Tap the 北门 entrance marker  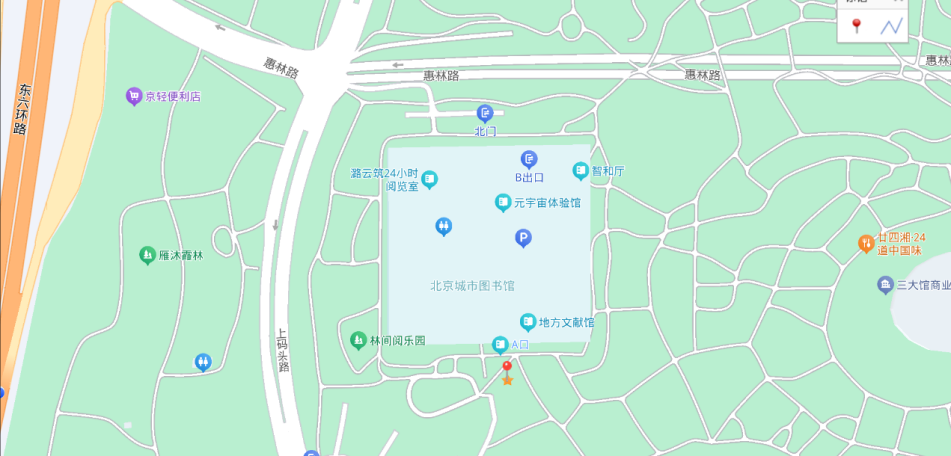(x=485, y=113)
